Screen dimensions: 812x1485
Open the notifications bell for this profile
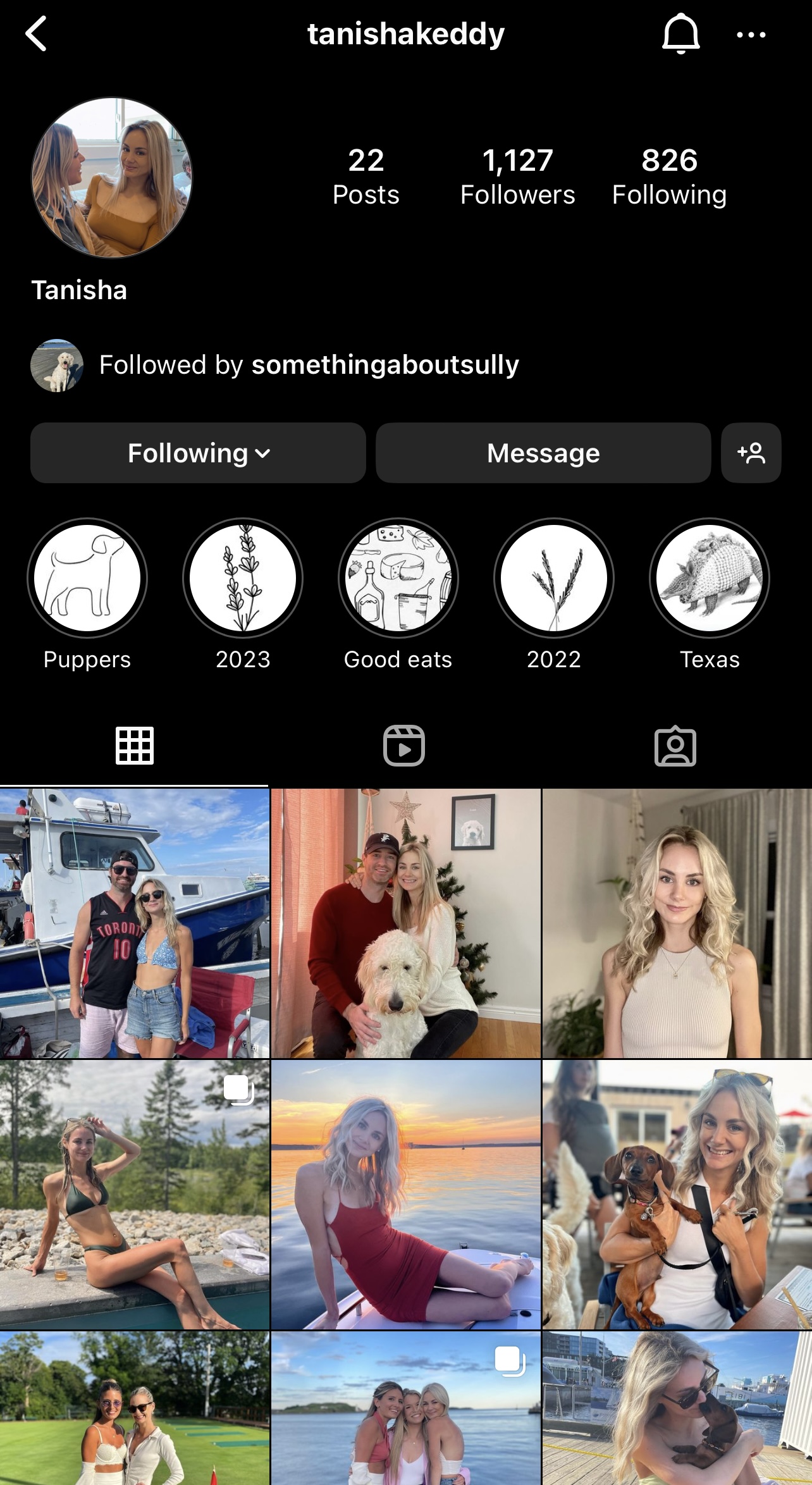(680, 34)
